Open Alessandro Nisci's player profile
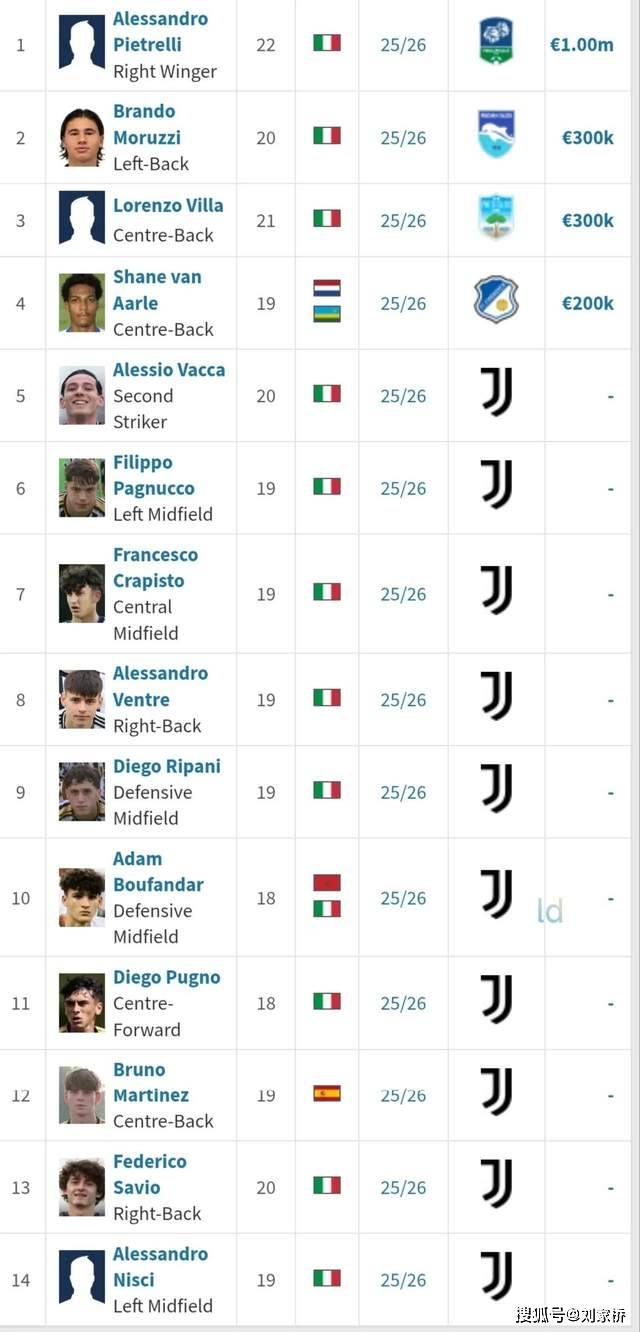This screenshot has height=1332, width=640. click(x=160, y=1266)
